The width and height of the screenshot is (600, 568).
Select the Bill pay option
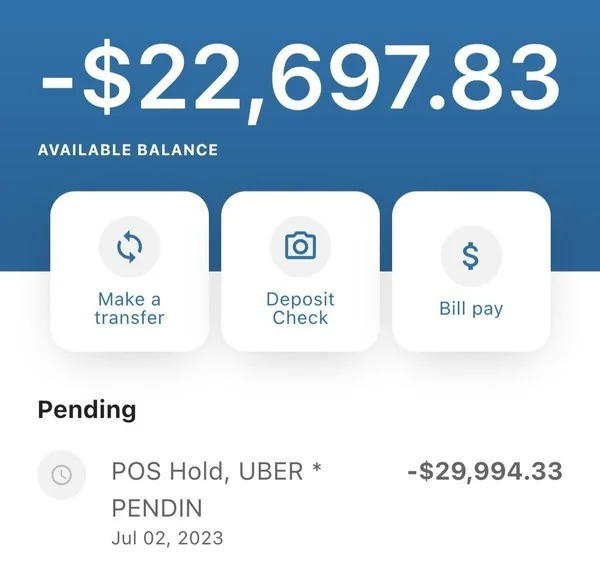tap(471, 271)
